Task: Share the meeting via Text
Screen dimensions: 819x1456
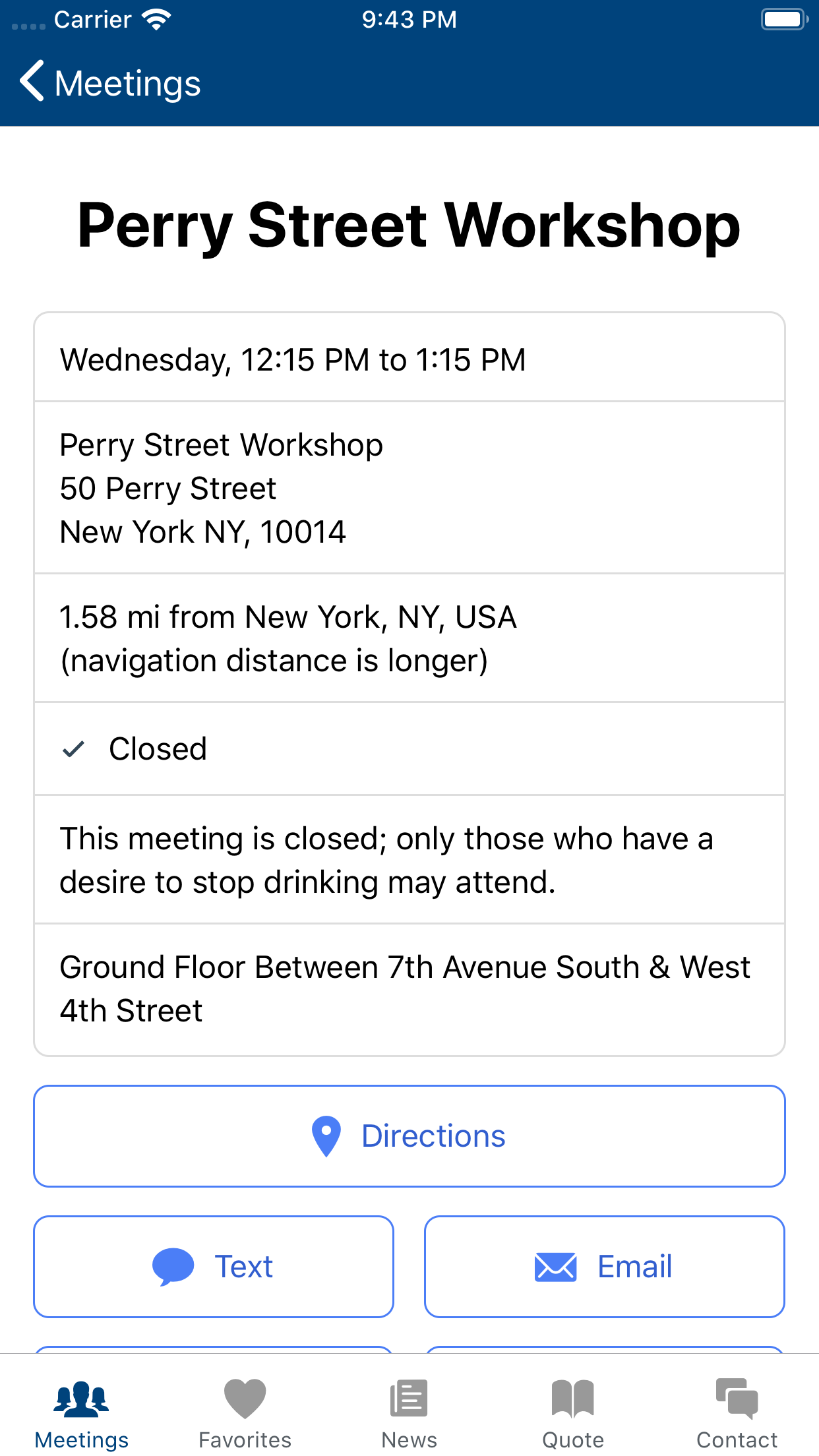Action: point(214,1266)
